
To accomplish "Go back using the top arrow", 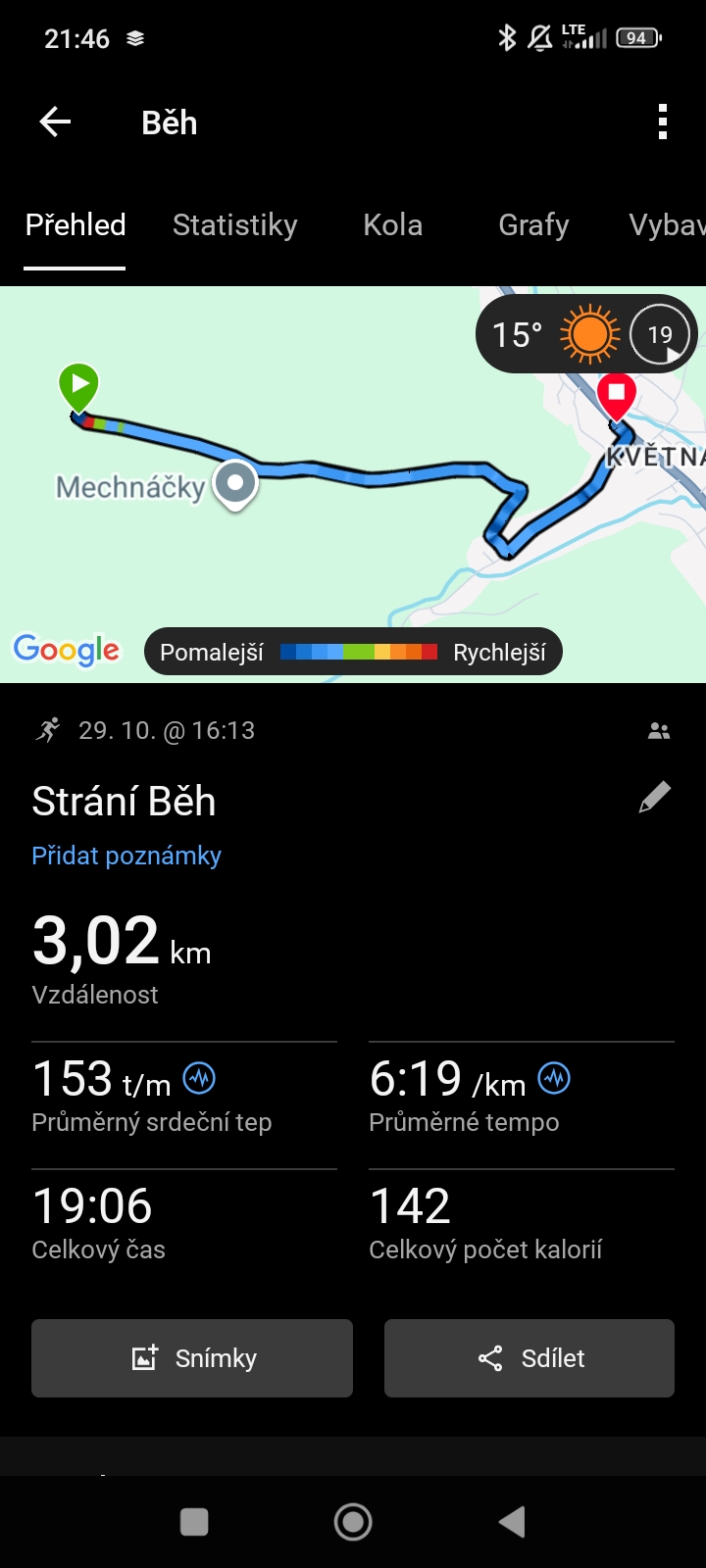I will tap(55, 122).
